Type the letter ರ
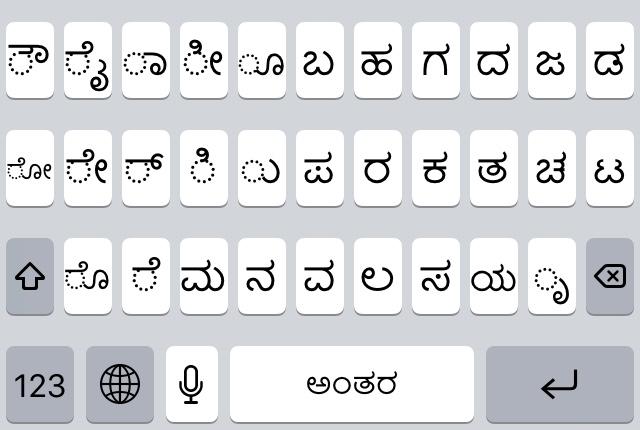The height and width of the screenshot is (430, 640). [378, 169]
